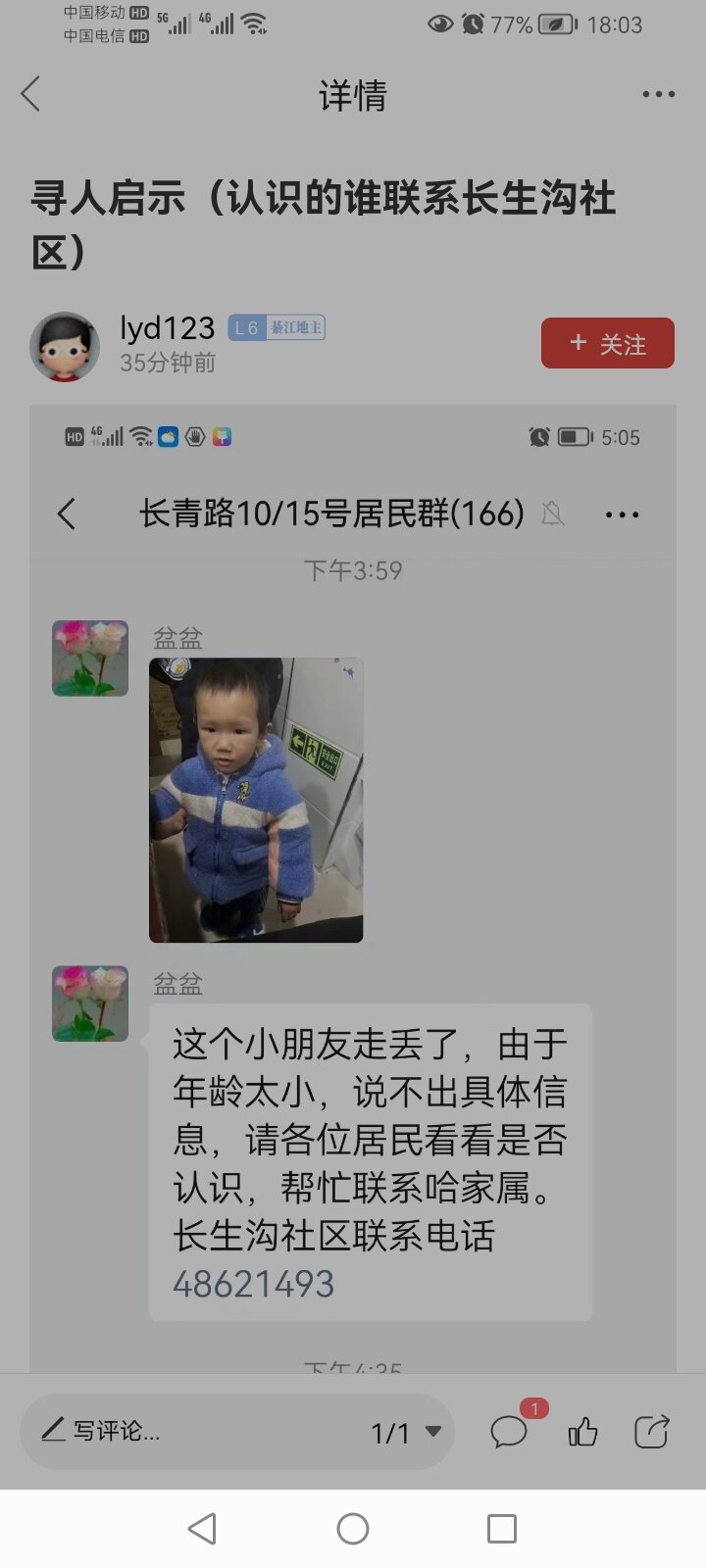Open lyd123's profile avatar
706x1568 pixels.
click(x=65, y=347)
